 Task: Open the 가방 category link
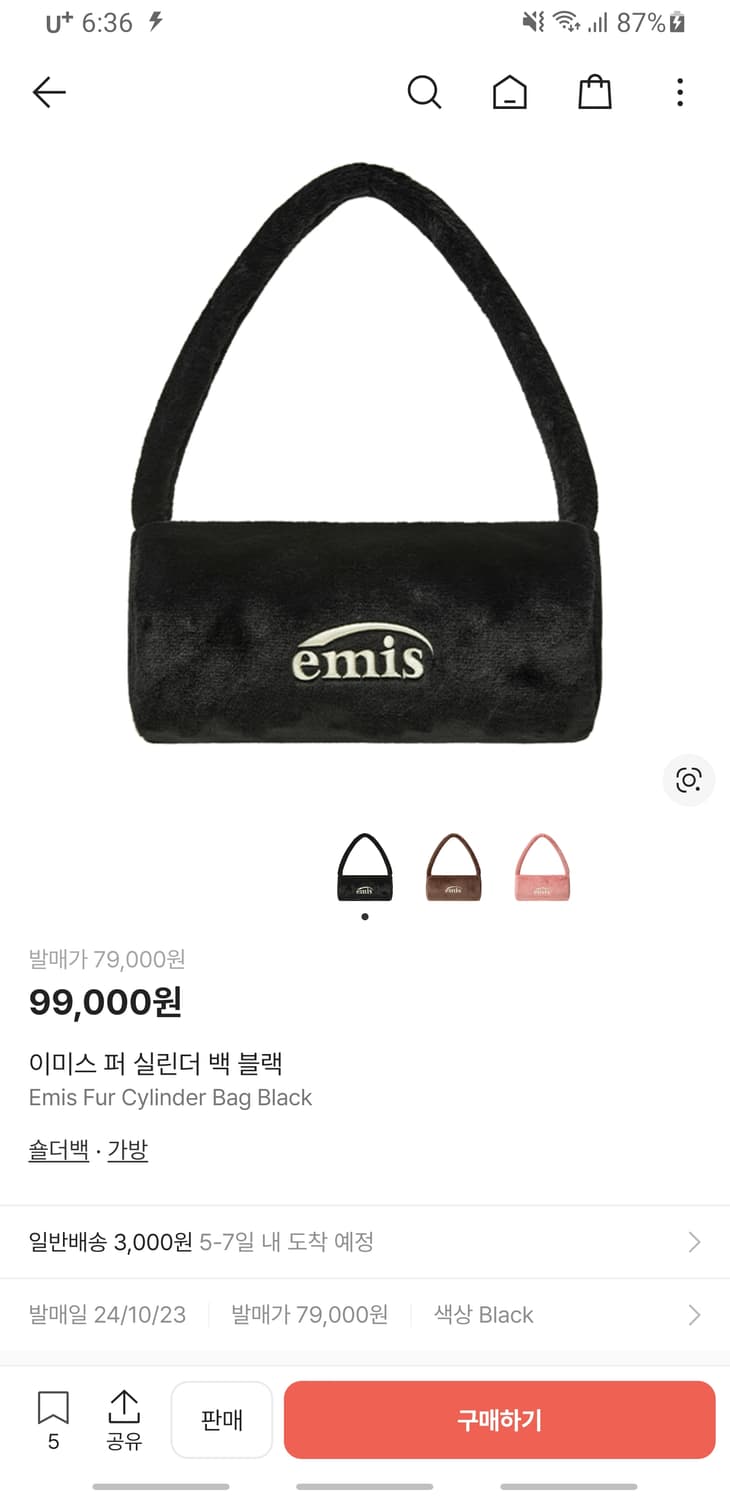click(127, 1150)
